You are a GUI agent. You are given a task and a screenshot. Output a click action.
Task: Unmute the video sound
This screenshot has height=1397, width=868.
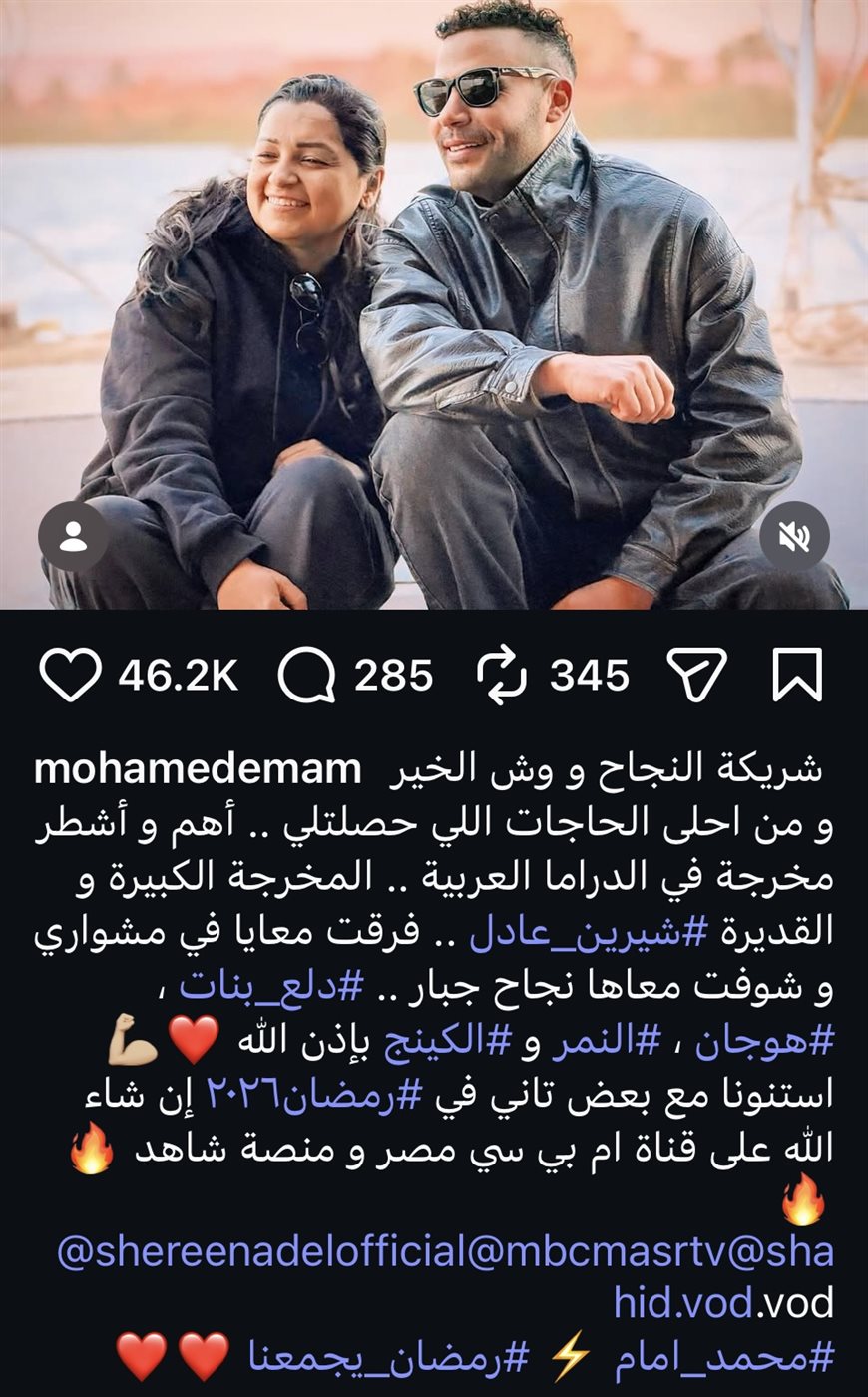click(x=794, y=537)
